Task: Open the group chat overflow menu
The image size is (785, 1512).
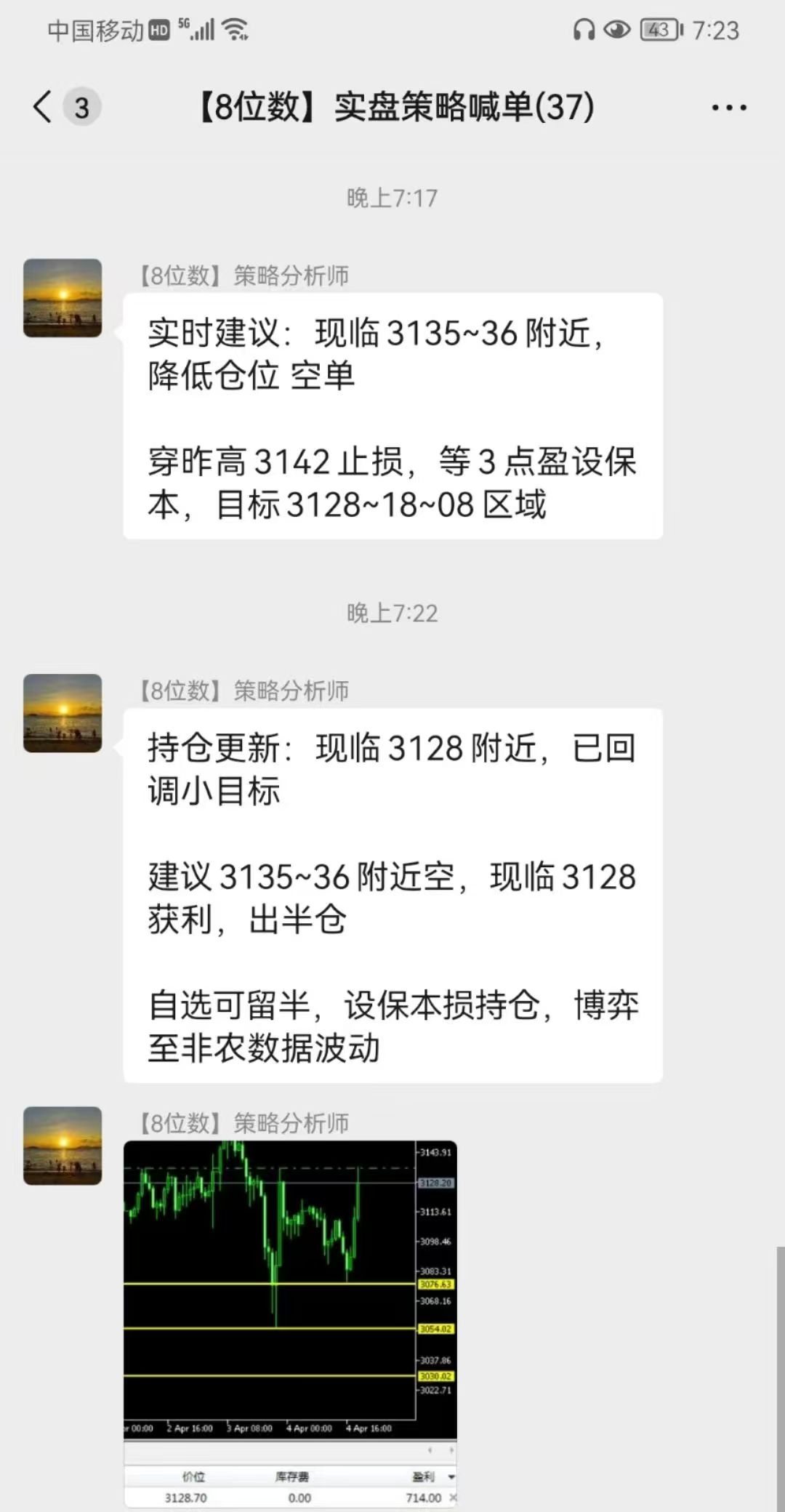Action: pyautogui.click(x=728, y=108)
